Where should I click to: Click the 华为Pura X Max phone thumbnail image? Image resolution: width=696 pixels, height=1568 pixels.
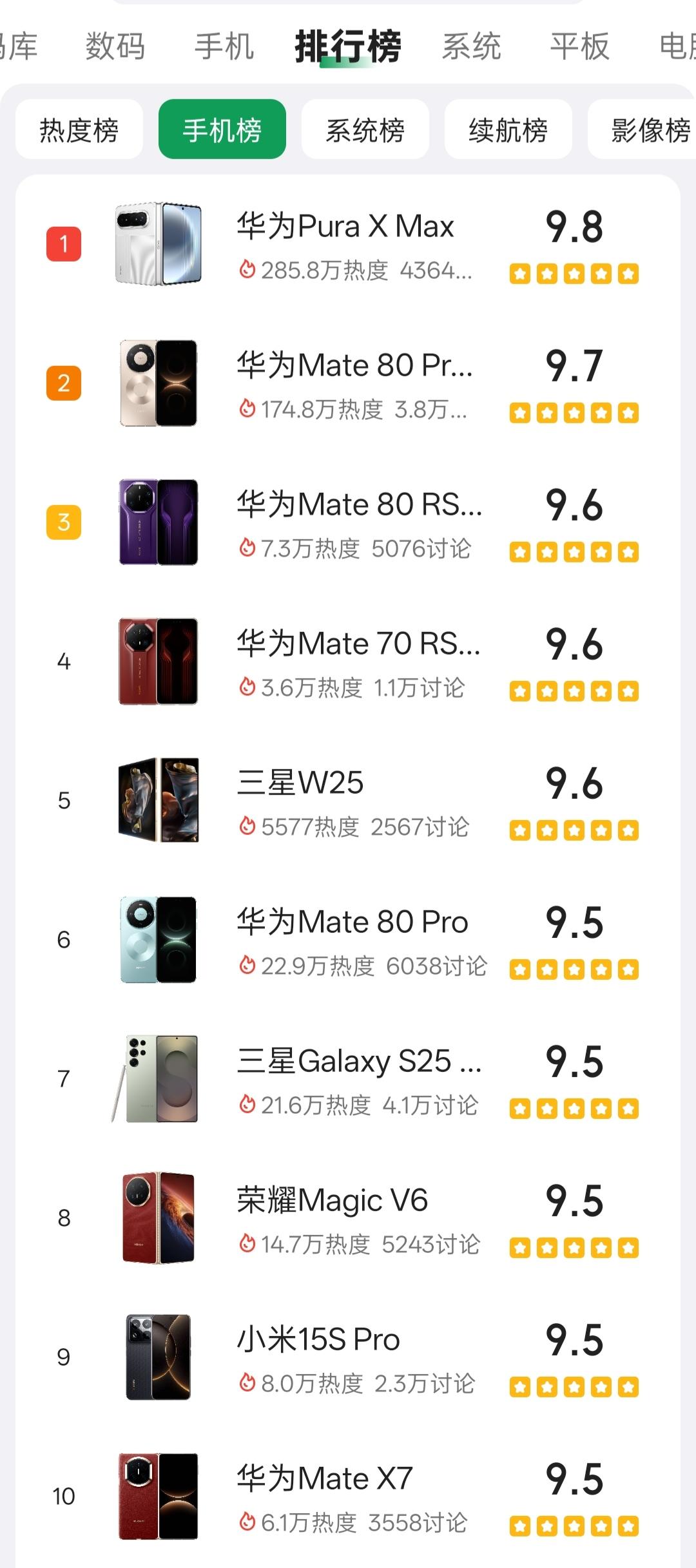[158, 245]
